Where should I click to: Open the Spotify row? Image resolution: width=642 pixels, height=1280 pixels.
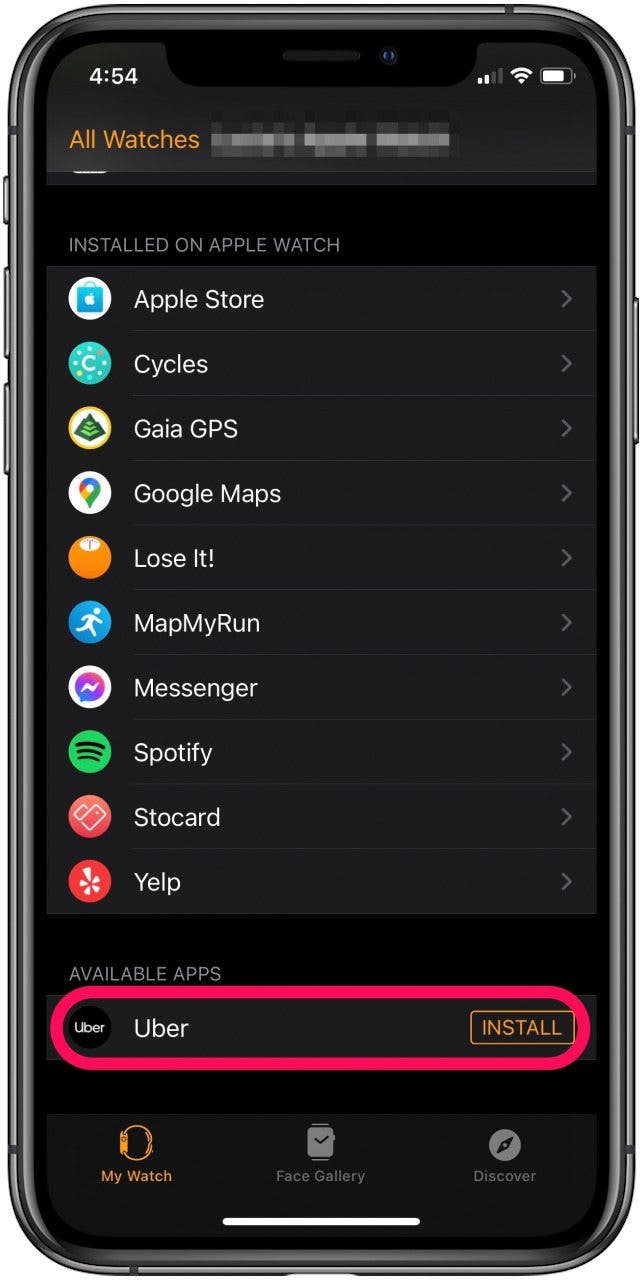[x=321, y=752]
